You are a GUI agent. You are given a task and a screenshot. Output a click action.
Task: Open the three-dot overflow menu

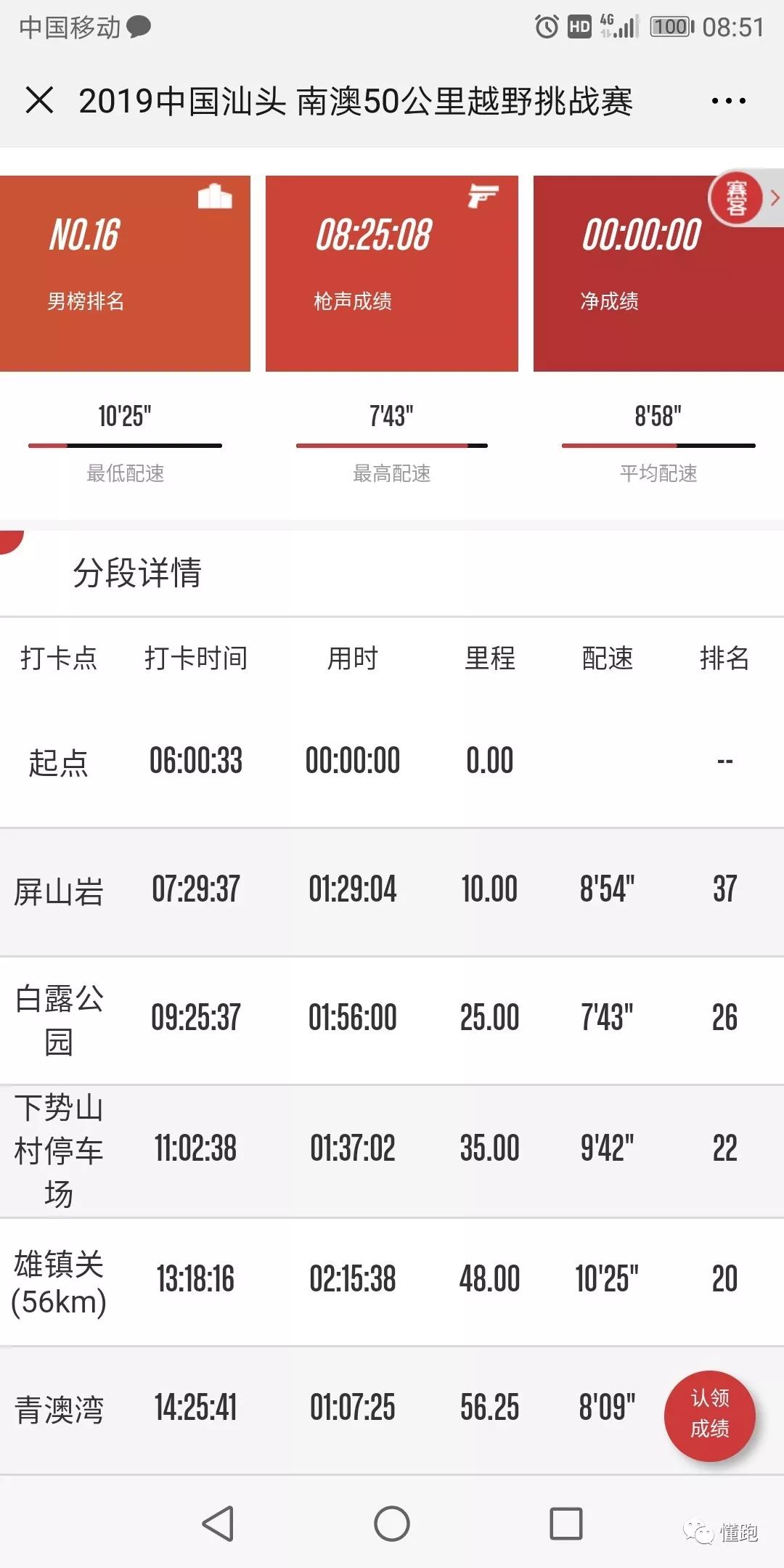pos(728,101)
